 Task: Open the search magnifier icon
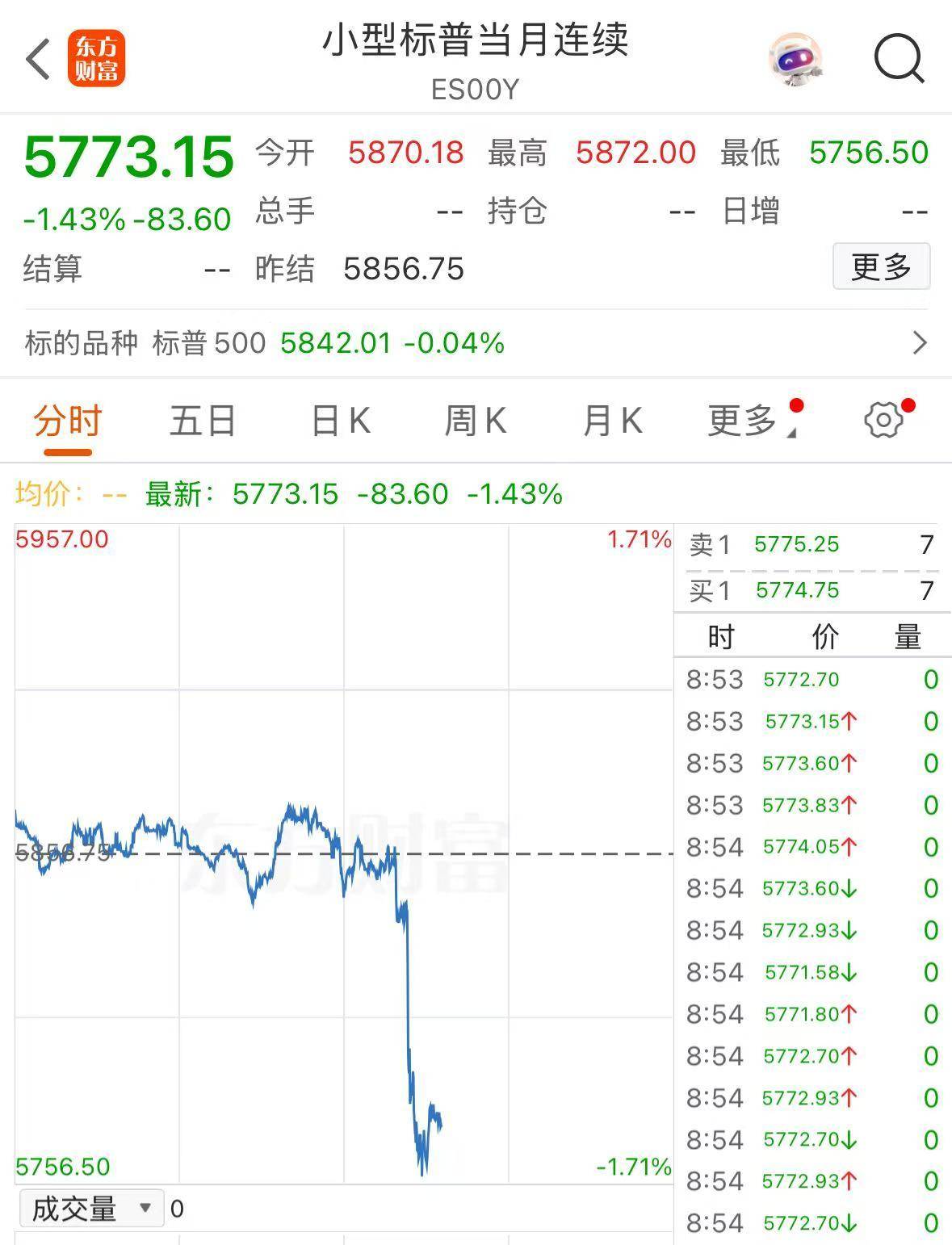pyautogui.click(x=898, y=58)
